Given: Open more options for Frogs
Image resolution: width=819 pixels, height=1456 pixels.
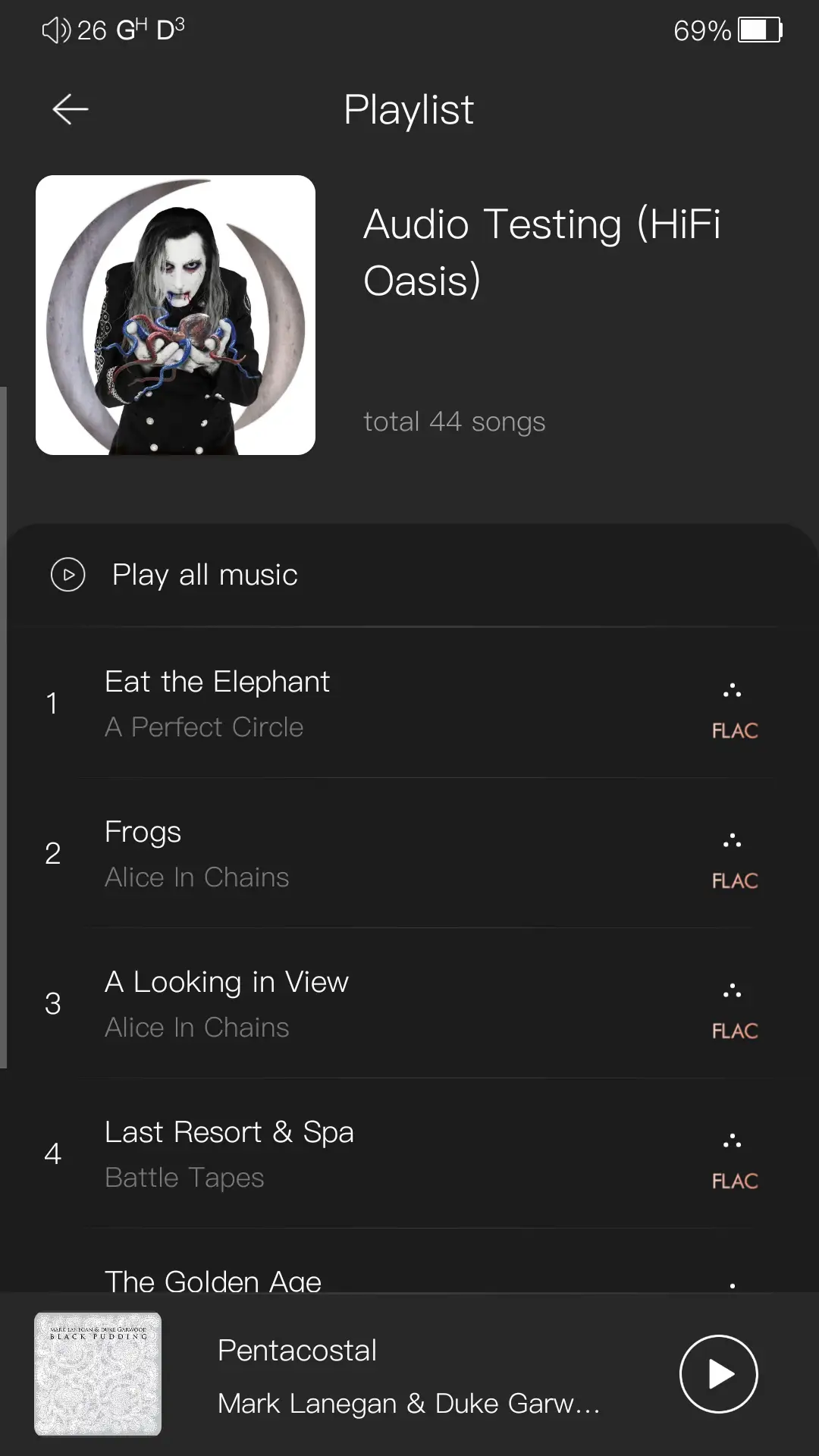Looking at the screenshot, I should point(732,841).
